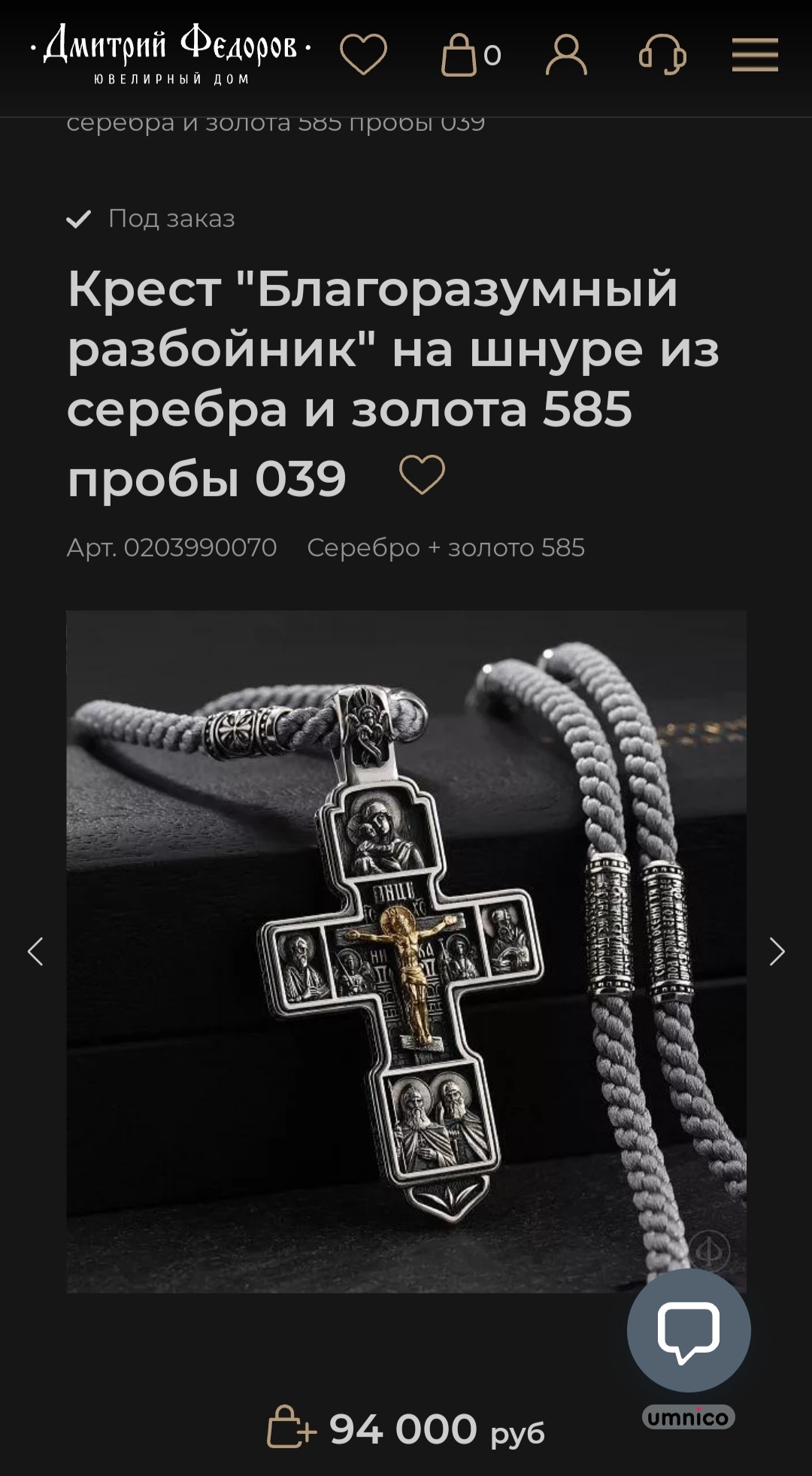Open the hamburger menu
812x1476 pixels.
755,55
